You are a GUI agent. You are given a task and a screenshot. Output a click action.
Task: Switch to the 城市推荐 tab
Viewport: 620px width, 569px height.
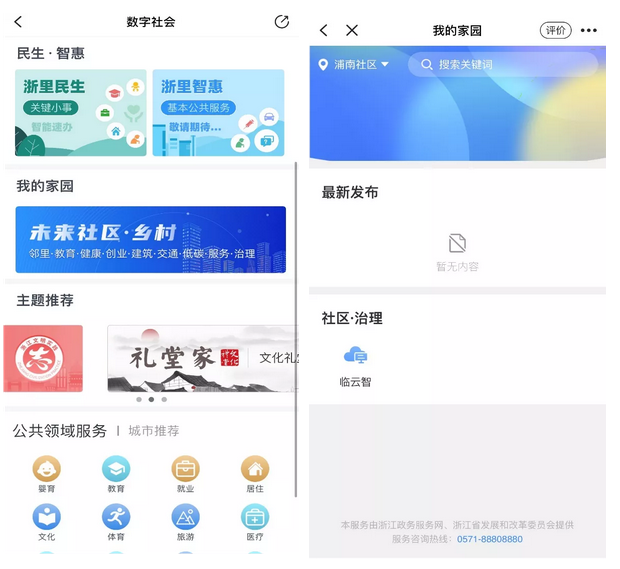(x=154, y=431)
